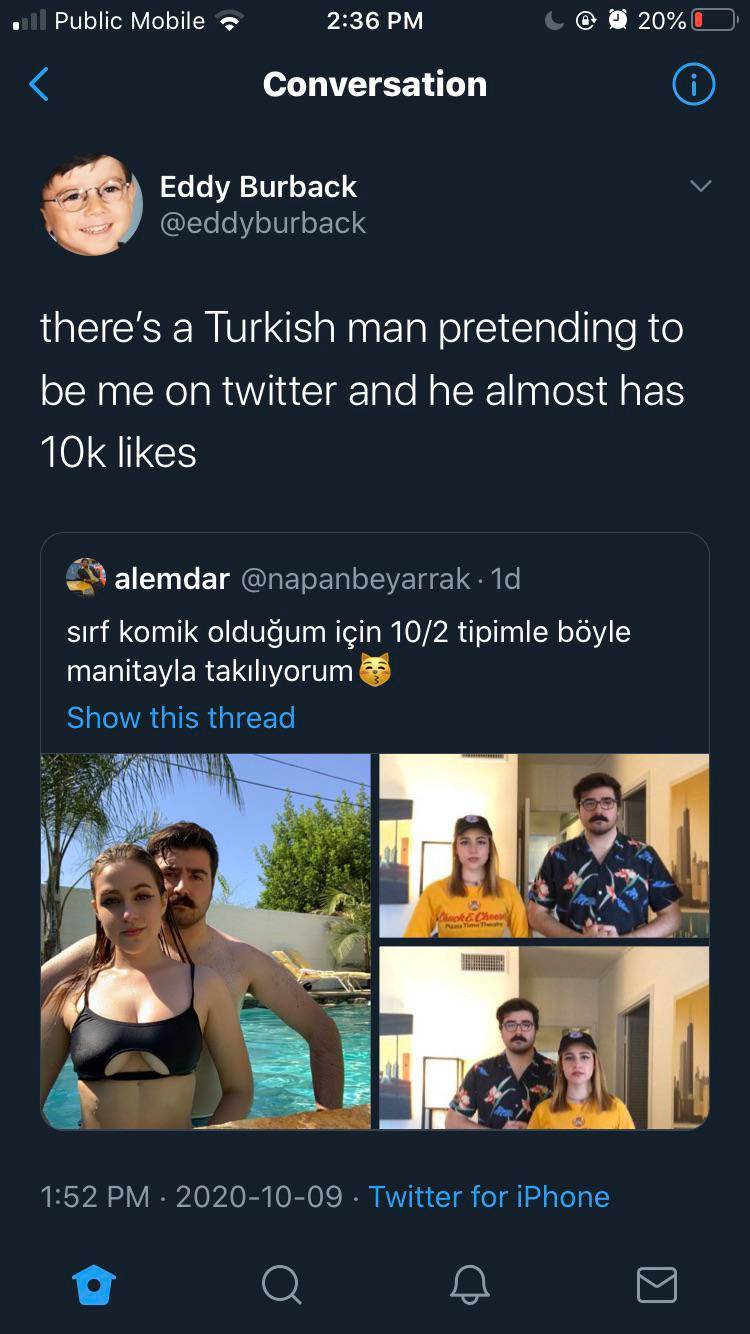This screenshot has width=750, height=1334.
Task: Go back from the Conversation screen
Action: coord(39,85)
